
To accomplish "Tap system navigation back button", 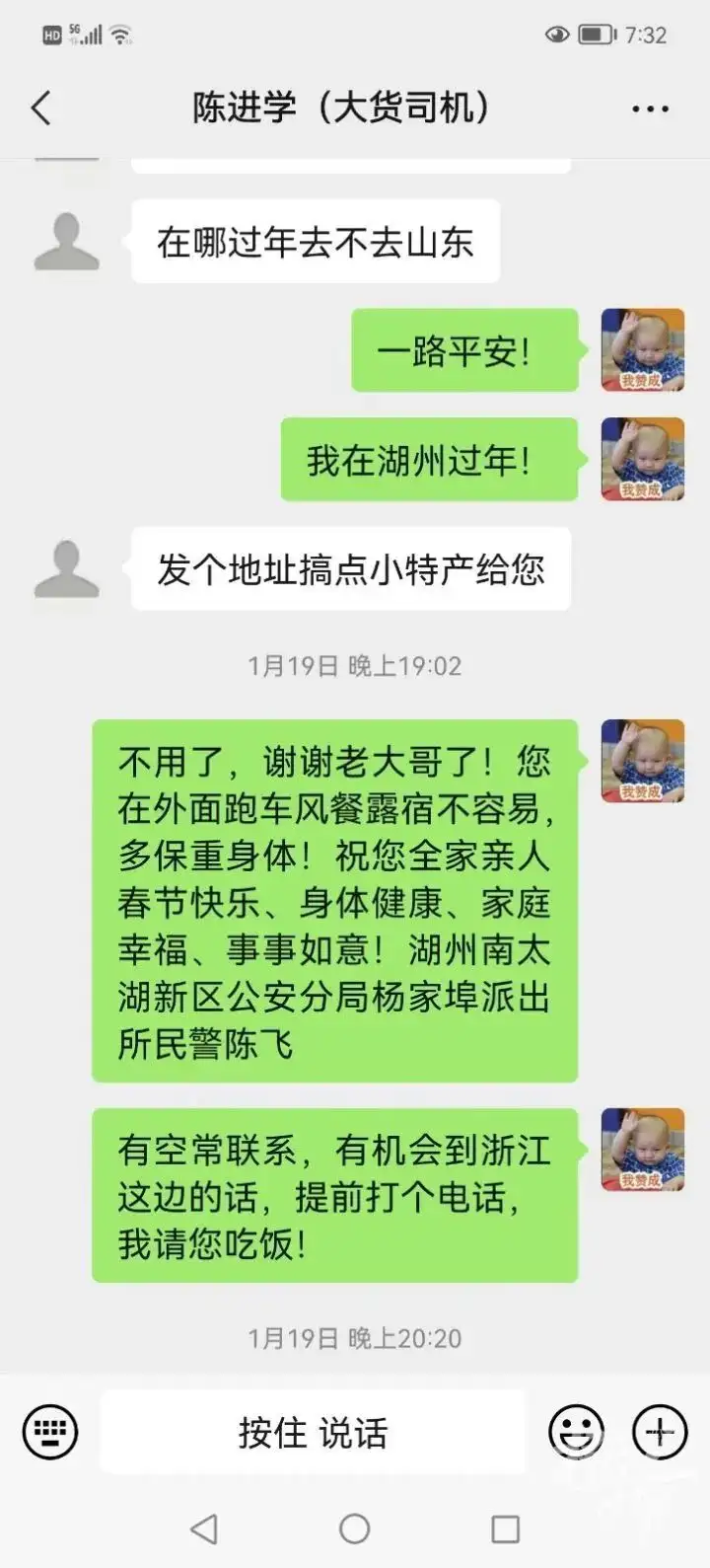I will 204,1529.
